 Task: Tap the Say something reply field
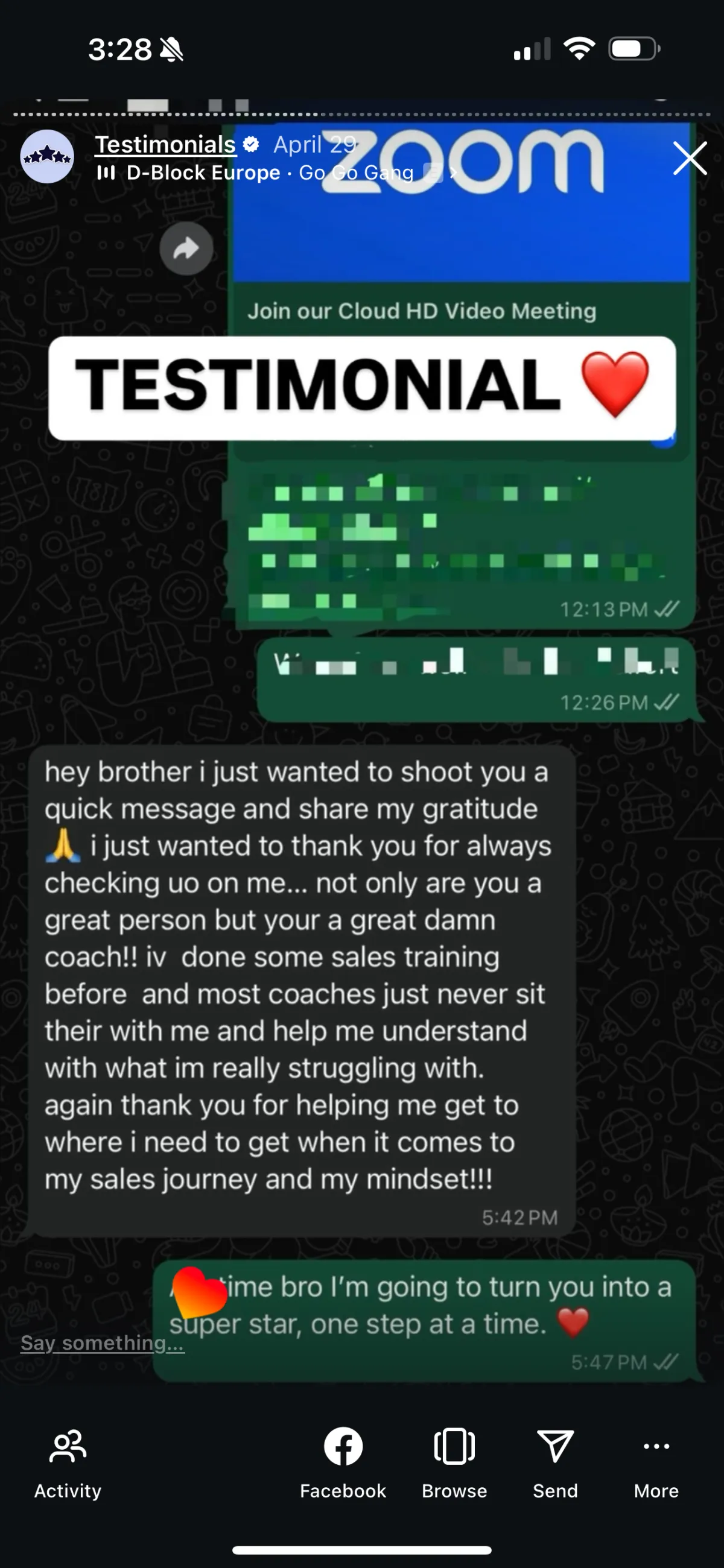point(103,1343)
